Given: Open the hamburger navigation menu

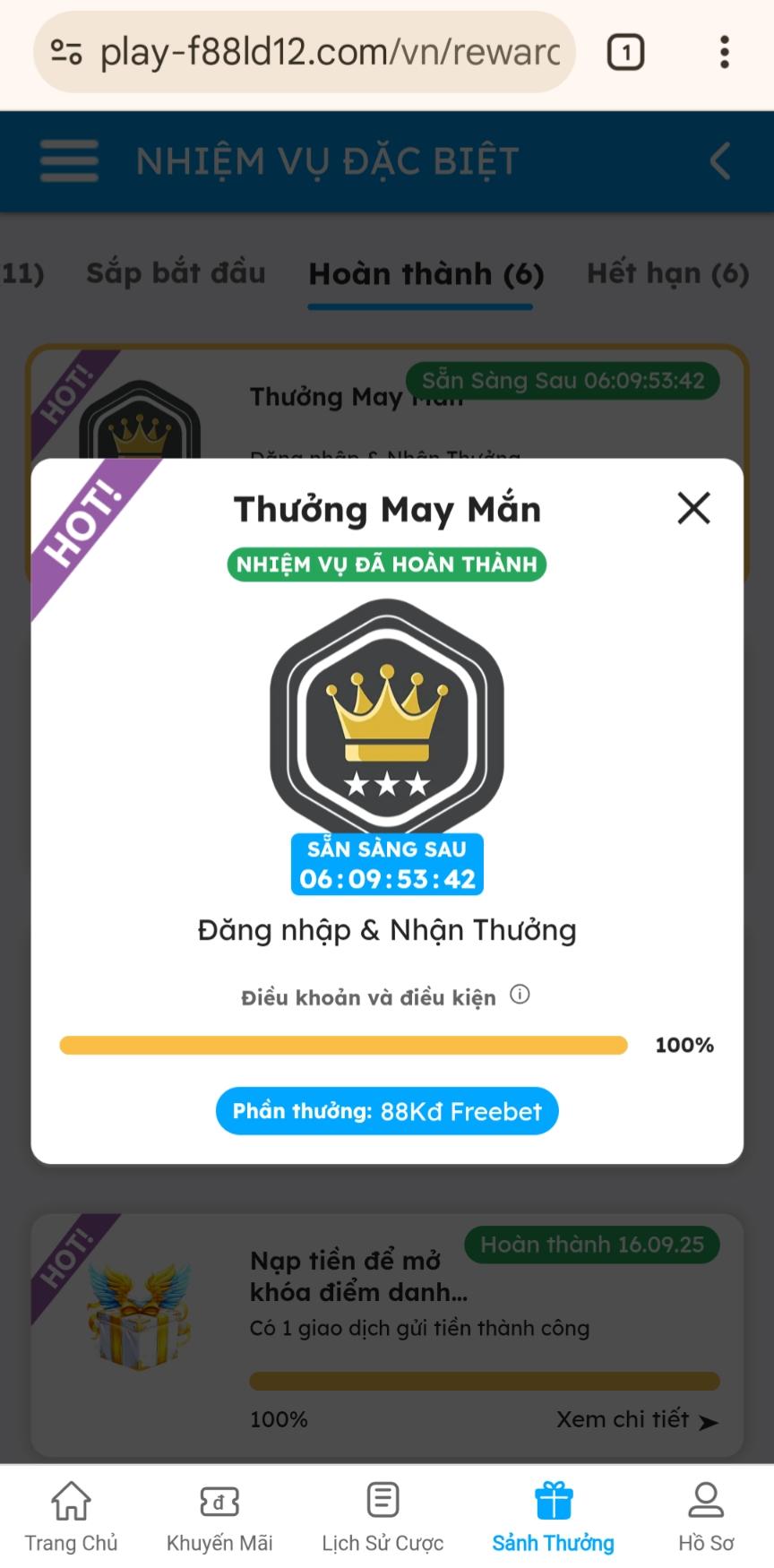Looking at the screenshot, I should click(x=68, y=161).
